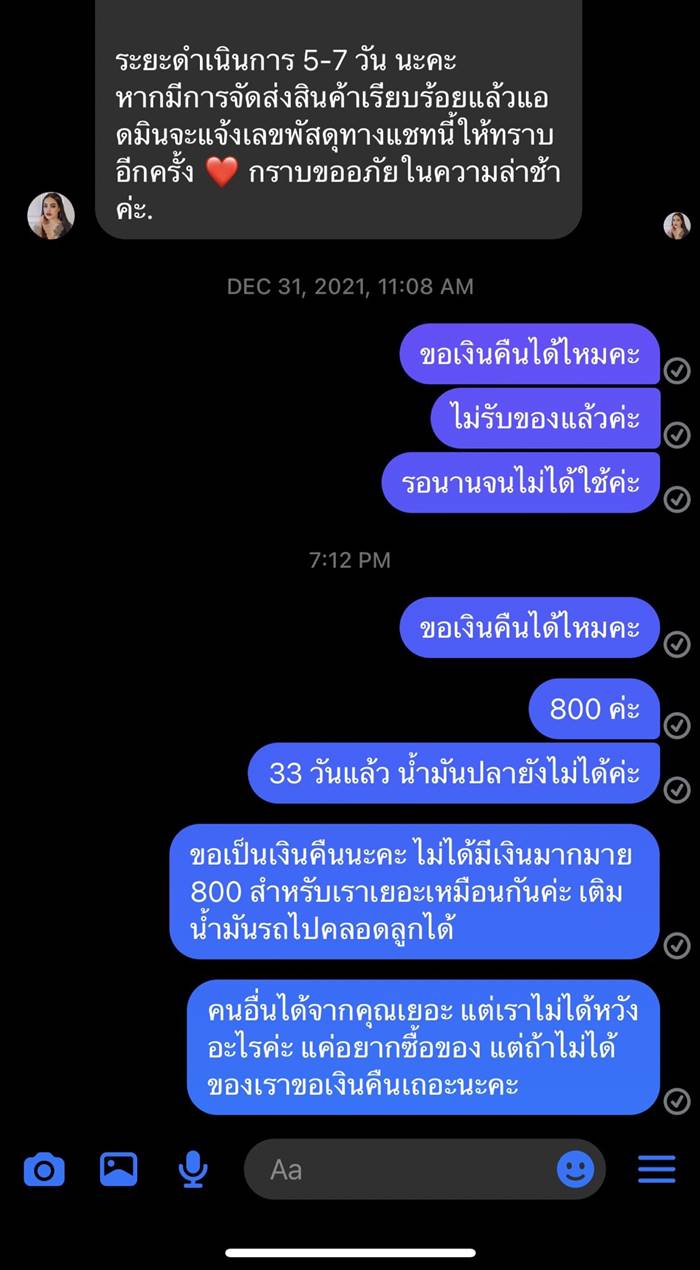The width and height of the screenshot is (700, 1270).
Task: Record a voice message with the microphone
Action: pyautogui.click(x=193, y=1169)
